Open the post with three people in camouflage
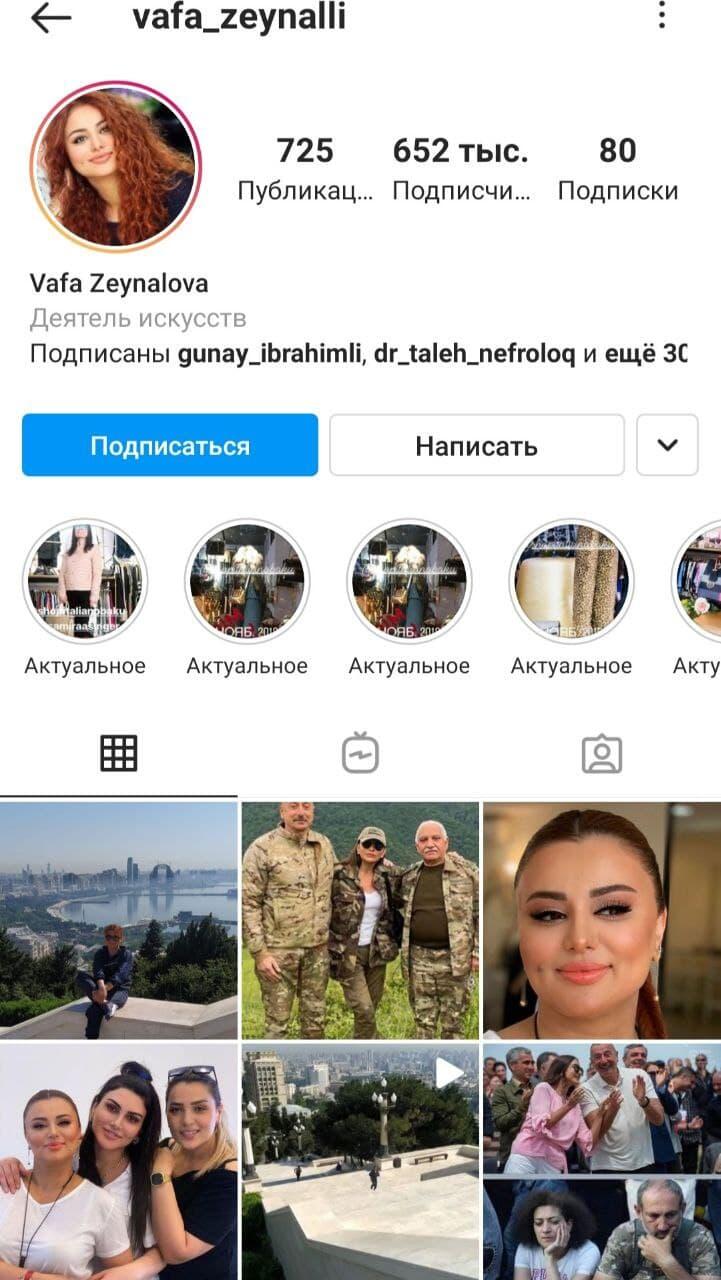 click(360, 920)
